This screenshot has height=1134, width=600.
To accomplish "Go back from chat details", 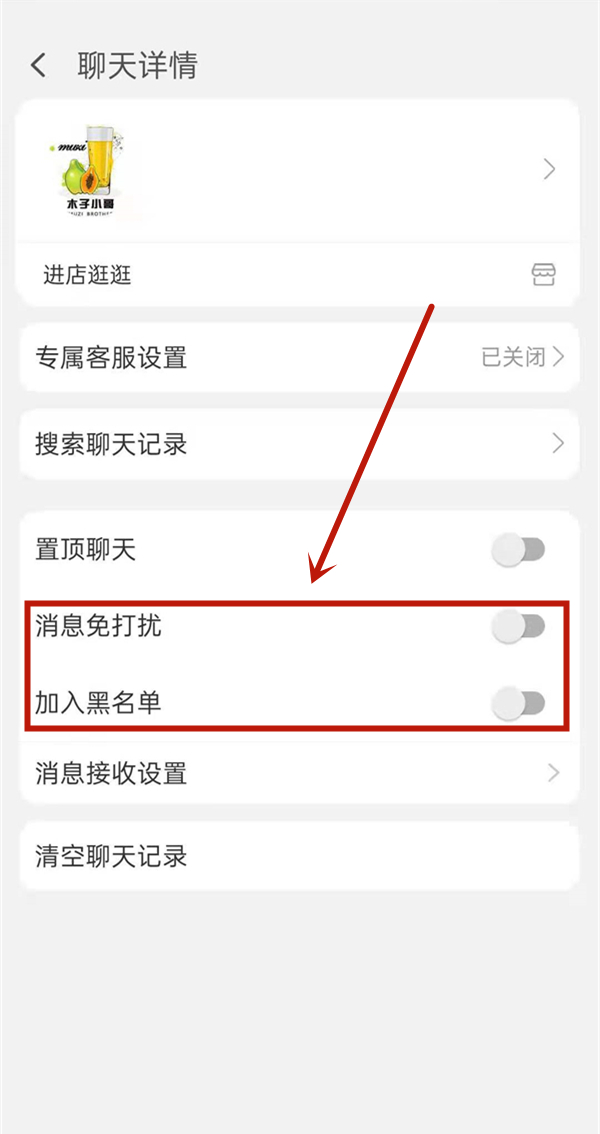I will click(38, 66).
